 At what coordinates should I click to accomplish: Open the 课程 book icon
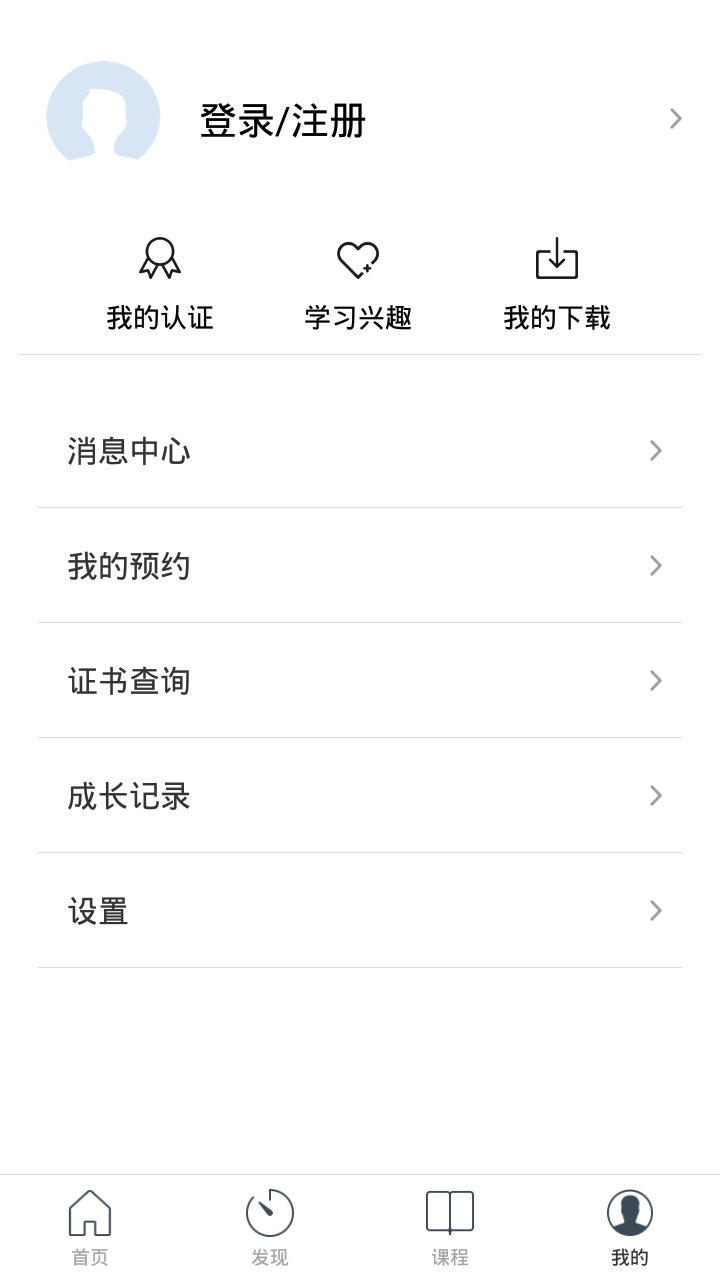point(449,1210)
